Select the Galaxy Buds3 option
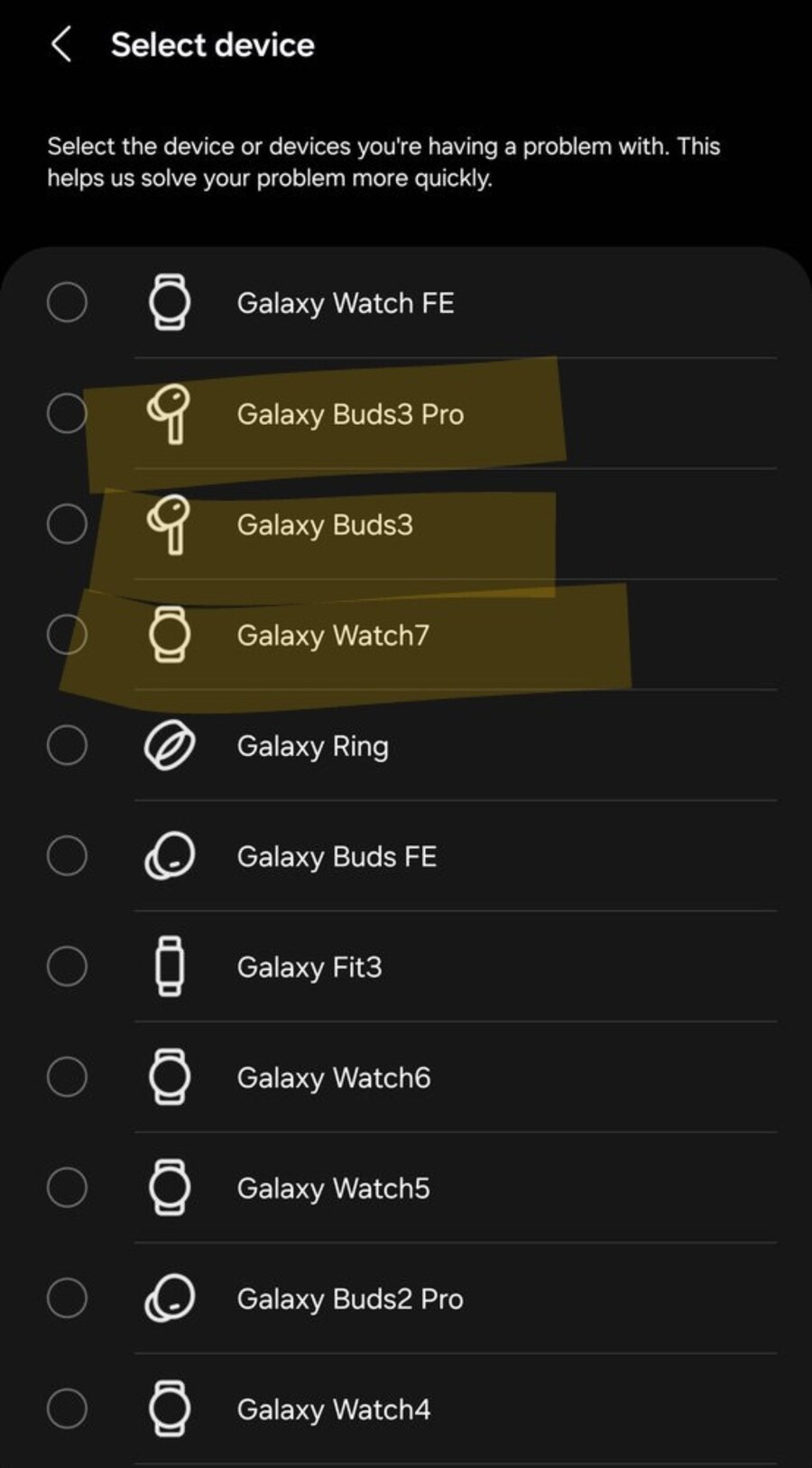The image size is (812, 1468). pos(67,524)
